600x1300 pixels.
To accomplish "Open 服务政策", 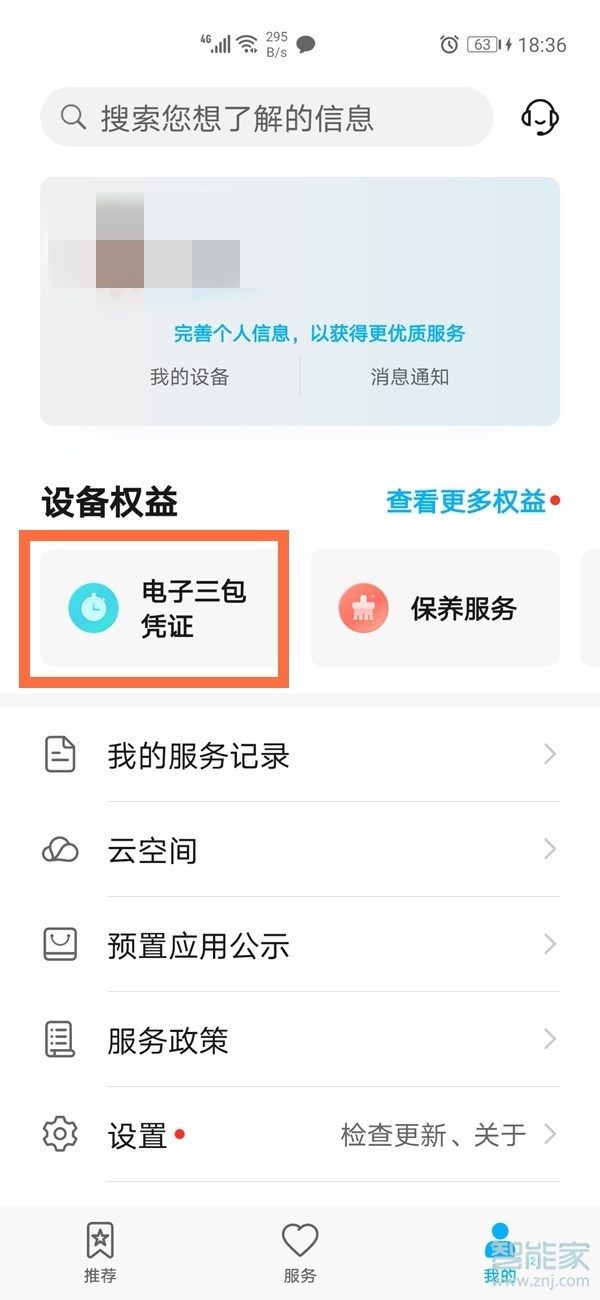I will (x=300, y=1040).
